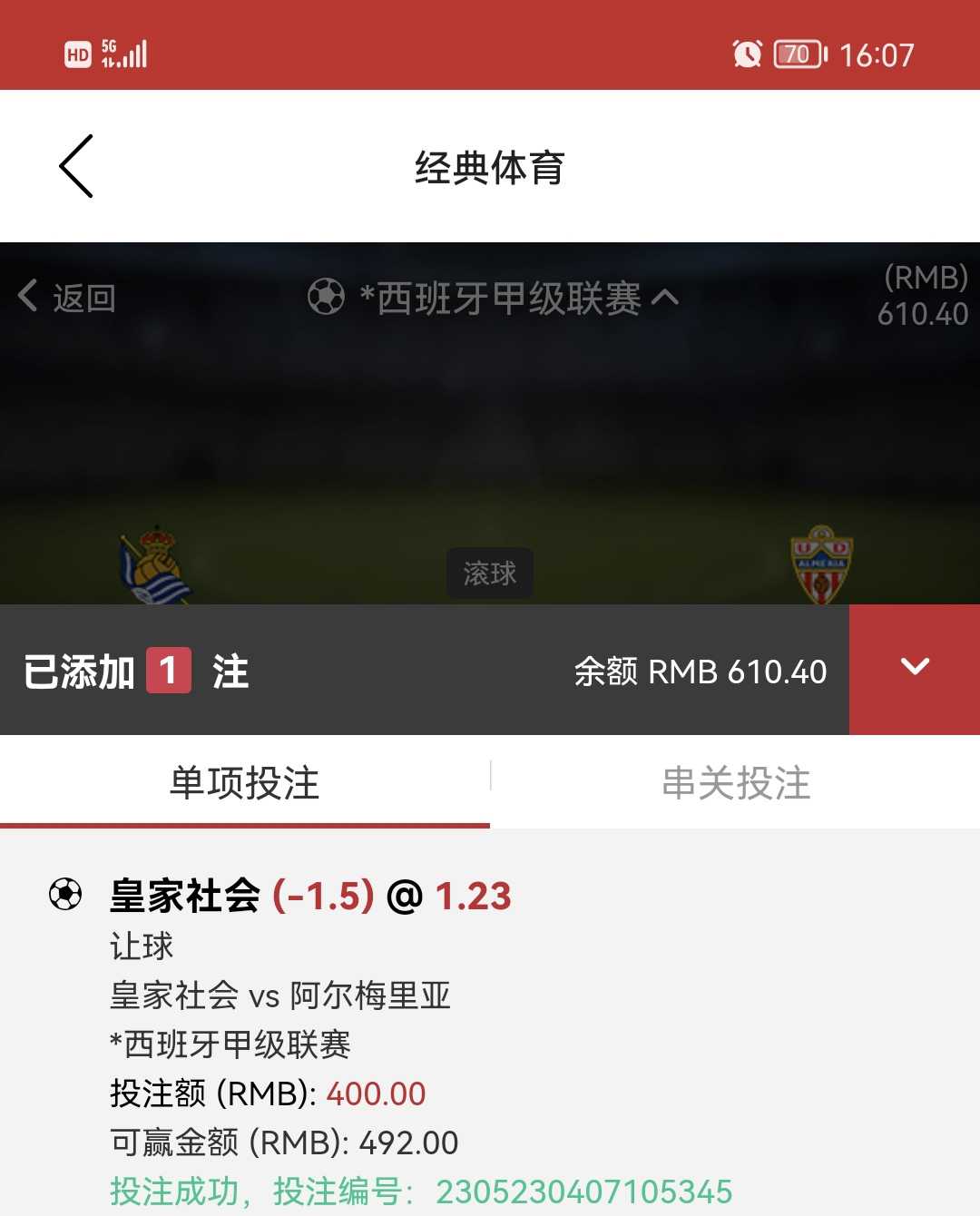
Task: Go back using the top-left arrow
Action: (76, 166)
